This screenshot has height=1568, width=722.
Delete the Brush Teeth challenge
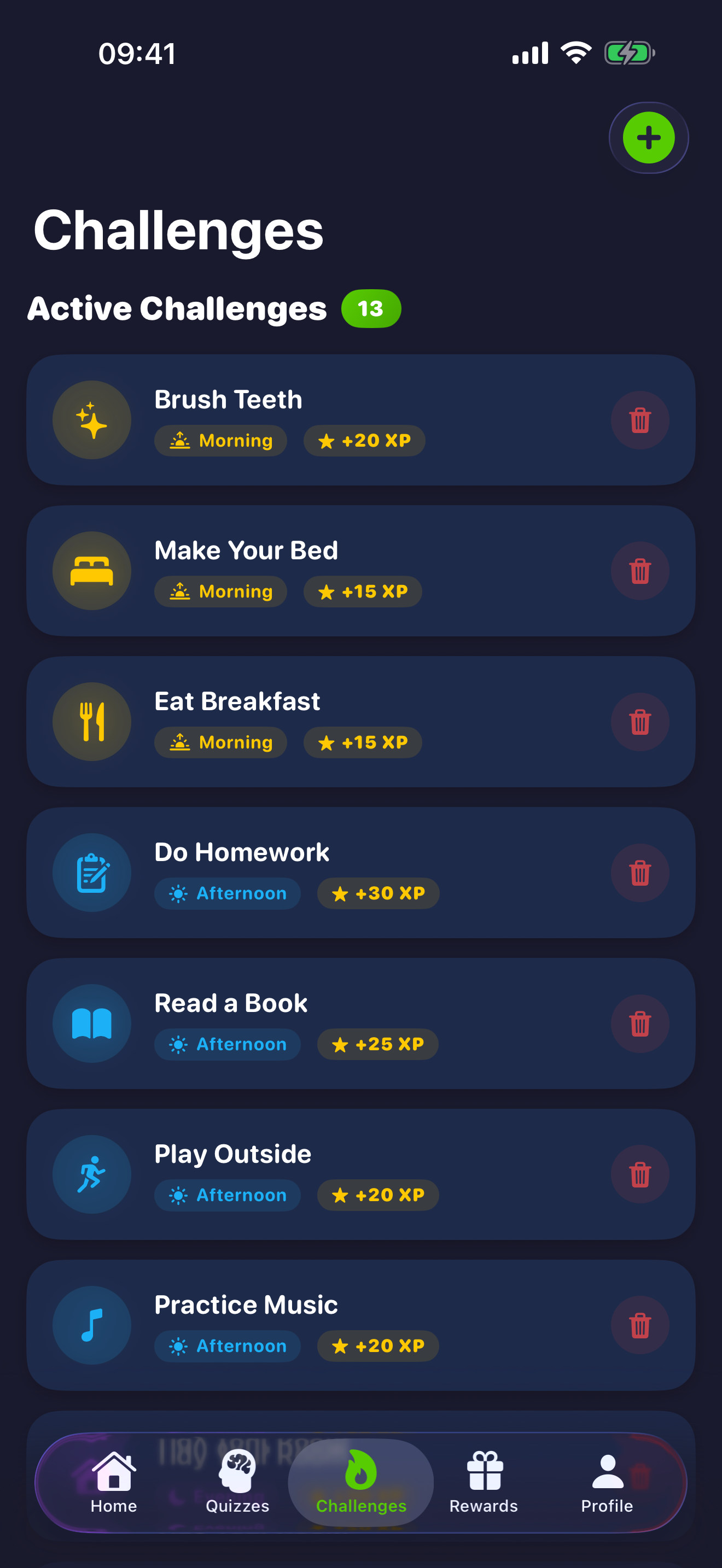tap(640, 419)
